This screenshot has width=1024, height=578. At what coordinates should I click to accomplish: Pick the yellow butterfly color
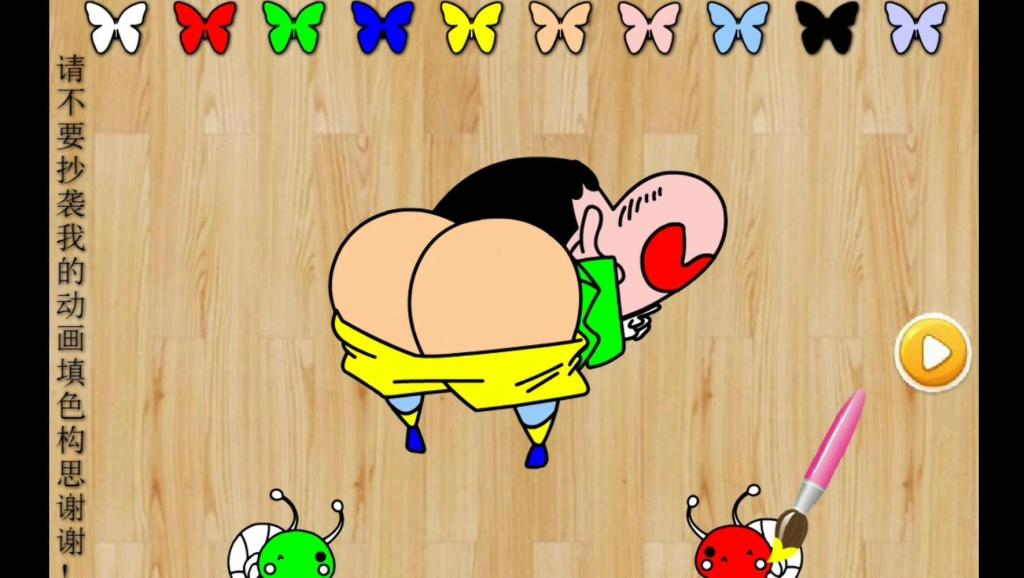pos(472,27)
